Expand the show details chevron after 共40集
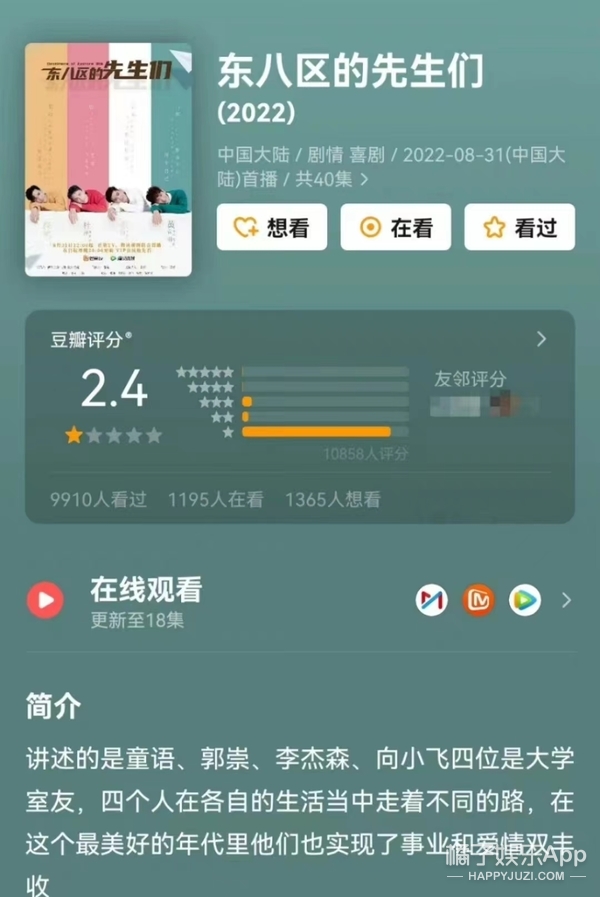Viewport: 600px width, 897px height. pyautogui.click(x=364, y=180)
